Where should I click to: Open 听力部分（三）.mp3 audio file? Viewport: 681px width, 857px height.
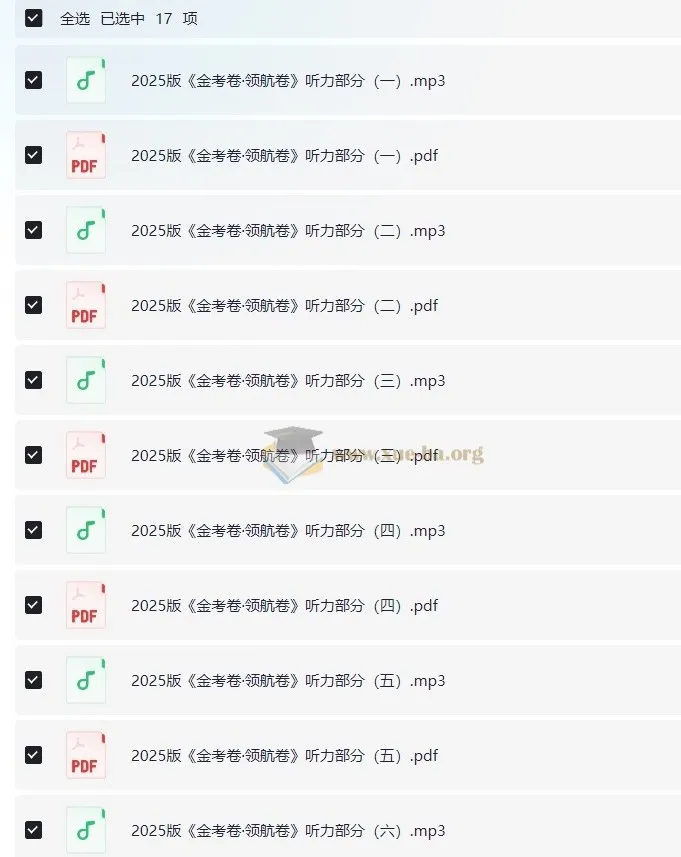(x=287, y=381)
